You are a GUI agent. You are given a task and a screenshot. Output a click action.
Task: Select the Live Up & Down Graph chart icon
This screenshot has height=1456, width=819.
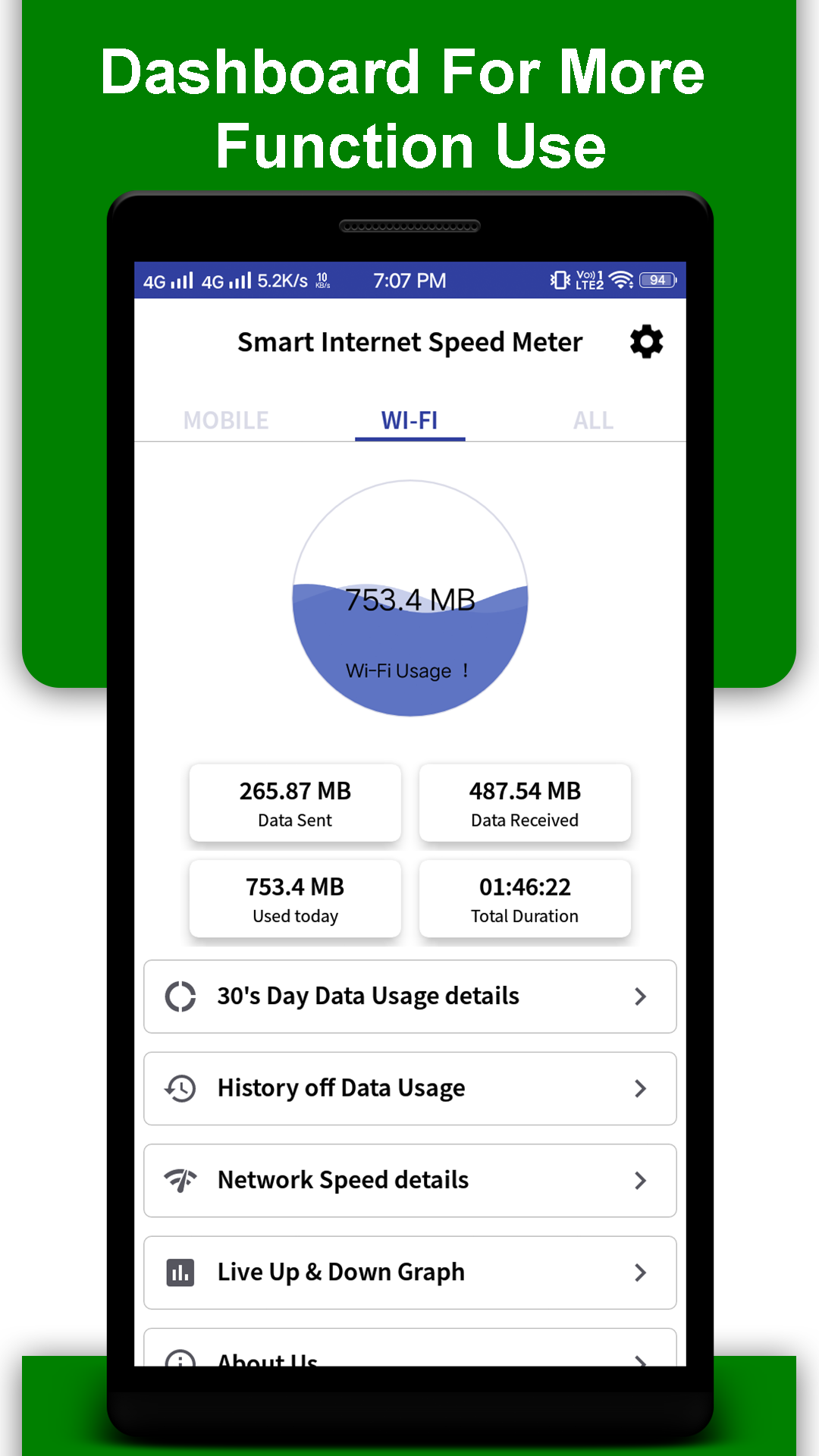coord(180,1272)
